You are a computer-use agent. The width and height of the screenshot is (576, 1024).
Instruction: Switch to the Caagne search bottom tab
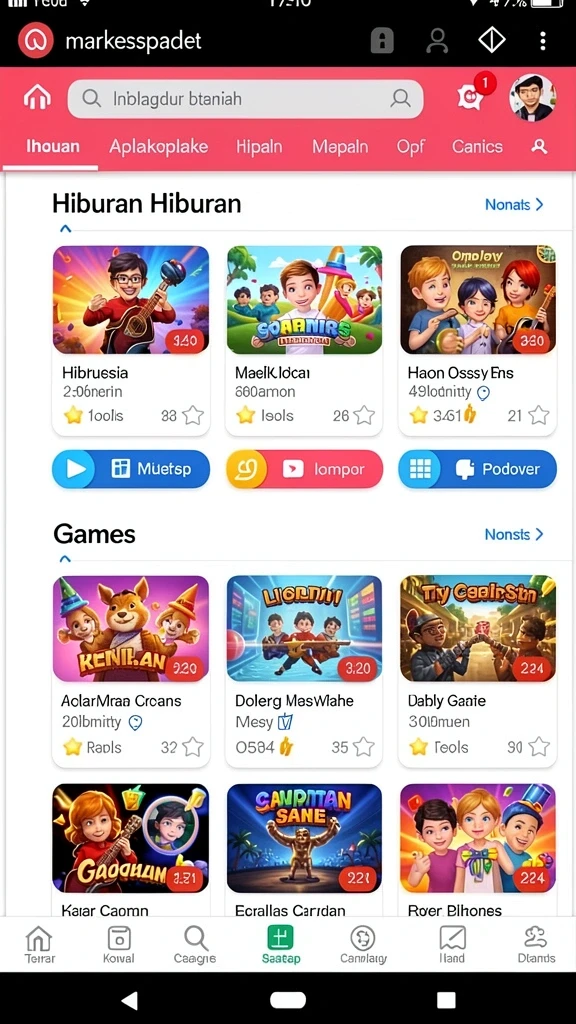[x=195, y=944]
